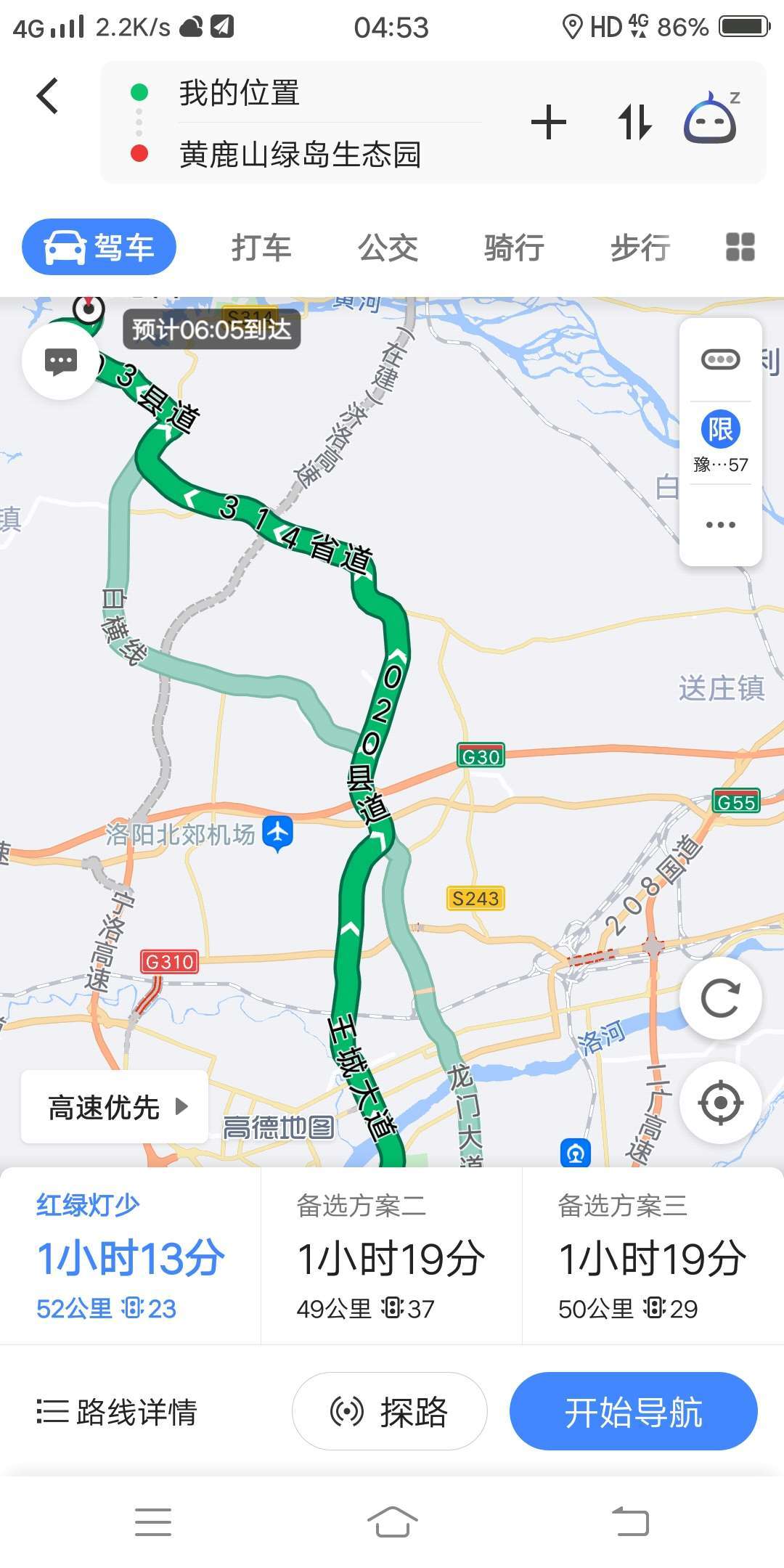784x1568 pixels.
Task: Open 高速优先 route preference
Action: click(115, 1107)
